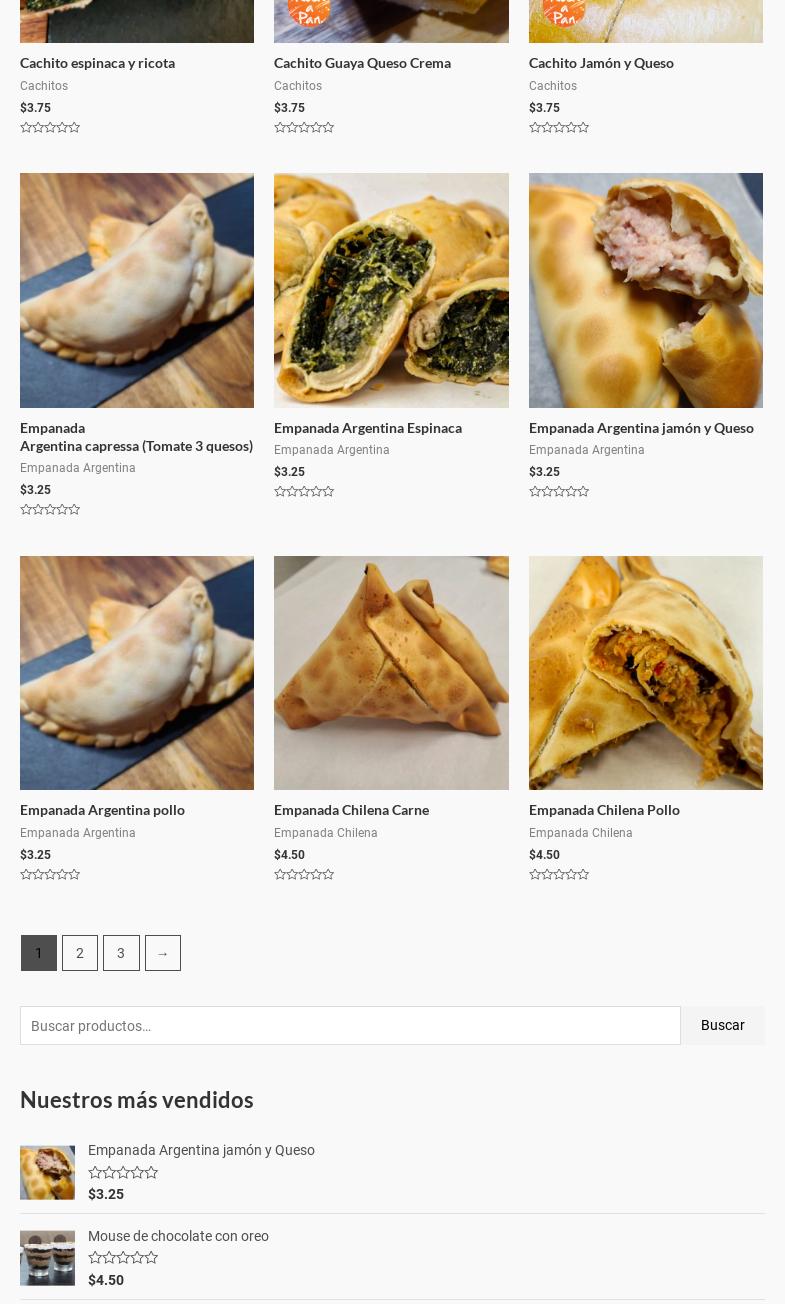Open the "Empanada Chilena Pollo" product
This screenshot has width=785, height=1304.
point(604,809)
